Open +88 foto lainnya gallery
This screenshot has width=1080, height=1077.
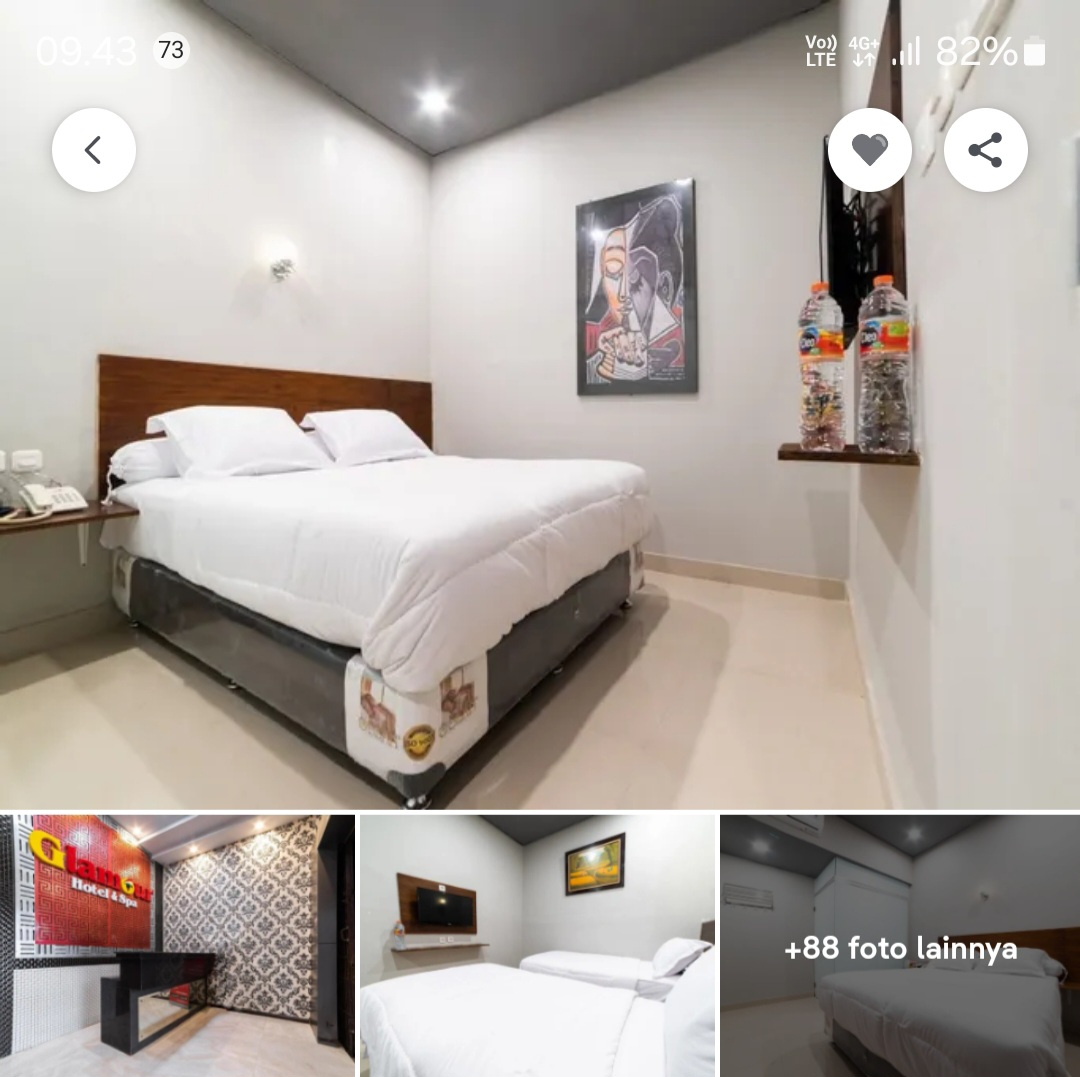pyautogui.click(x=900, y=947)
